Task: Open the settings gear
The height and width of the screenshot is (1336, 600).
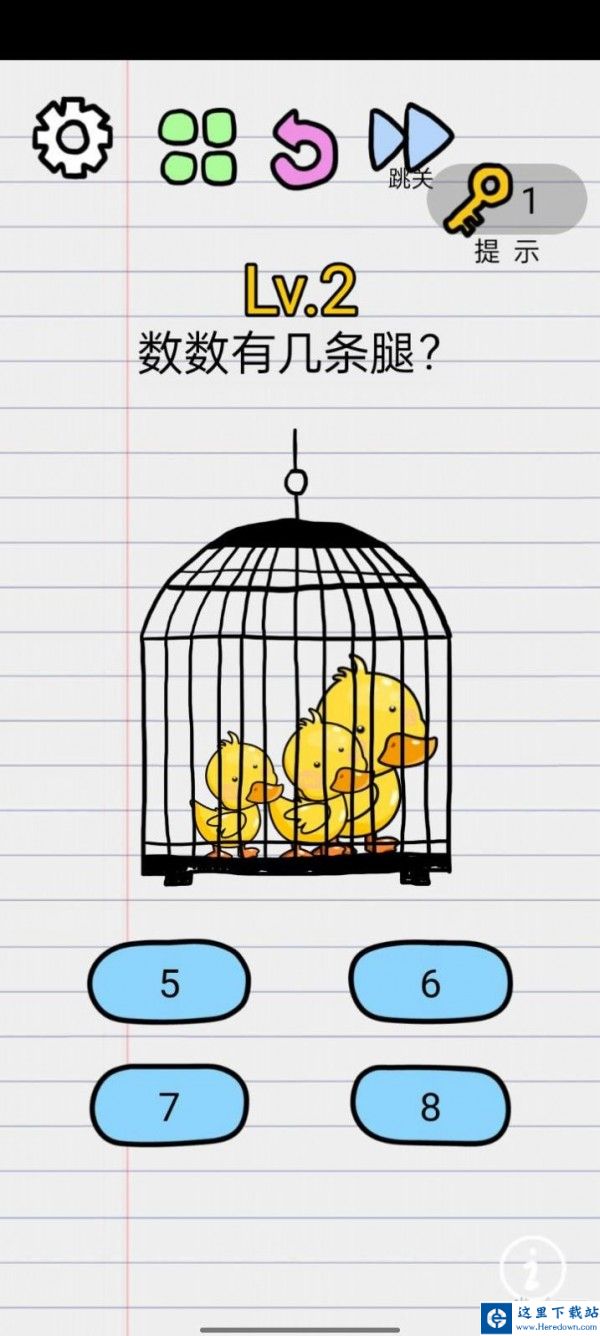Action: tap(72, 137)
